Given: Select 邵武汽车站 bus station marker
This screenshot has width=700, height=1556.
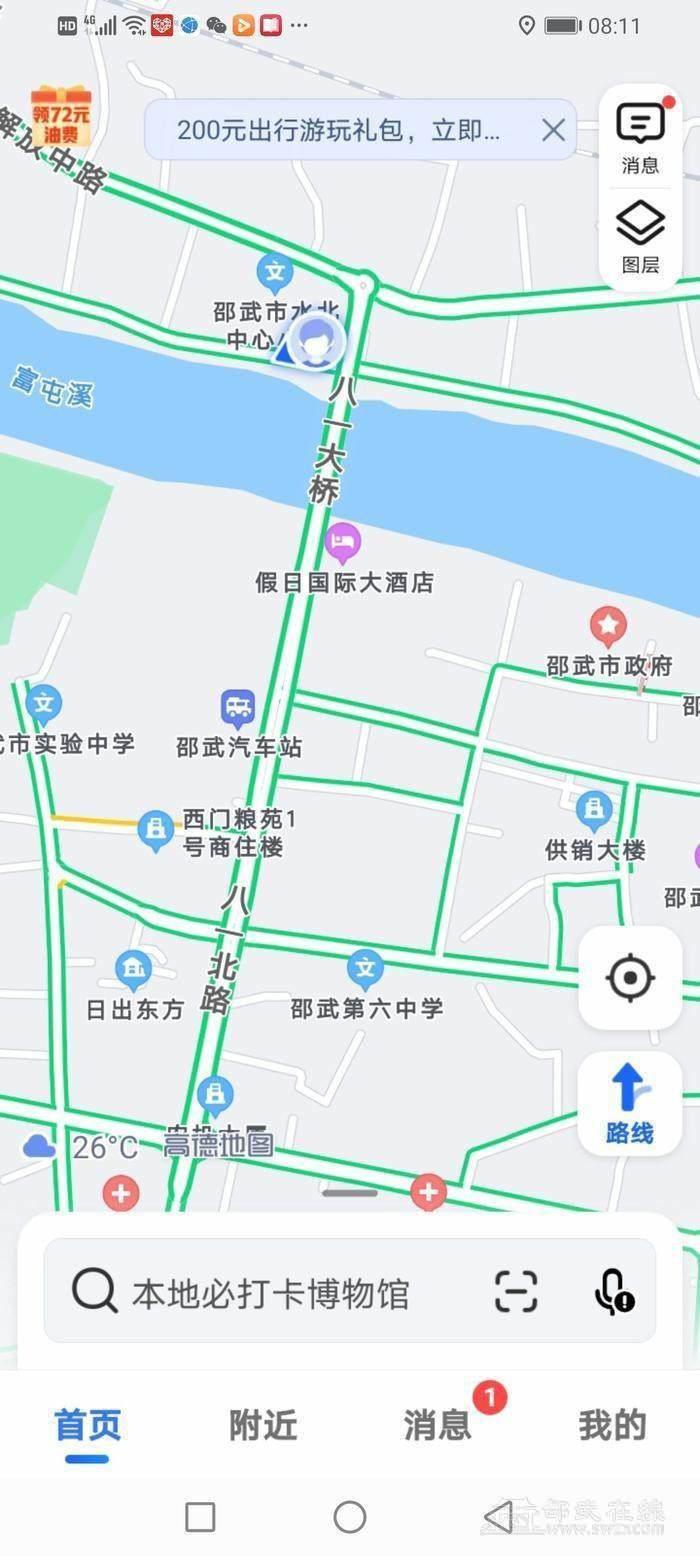Looking at the screenshot, I should coord(238,709).
